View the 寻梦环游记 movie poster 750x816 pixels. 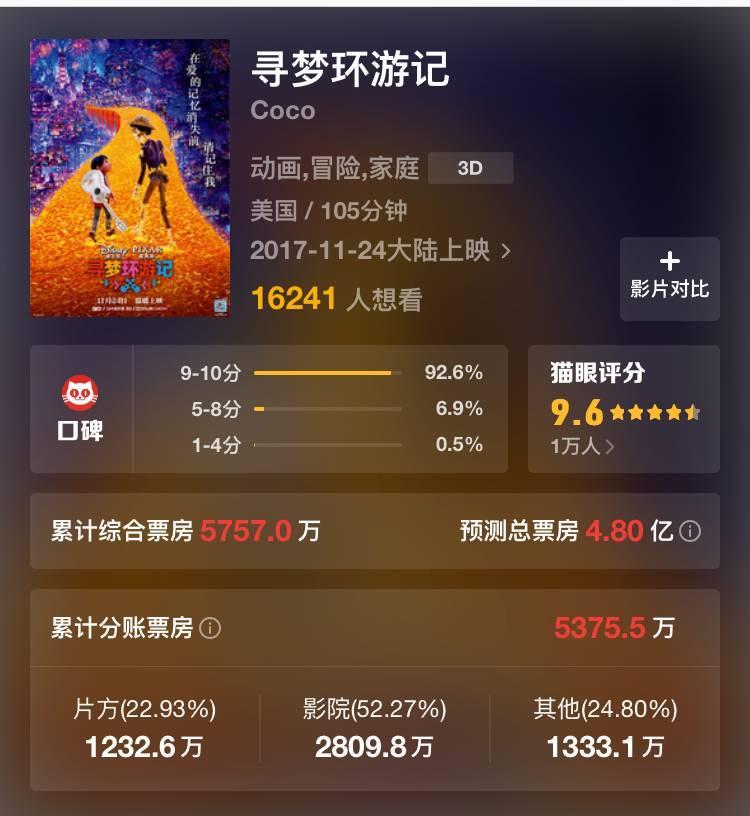click(130, 178)
